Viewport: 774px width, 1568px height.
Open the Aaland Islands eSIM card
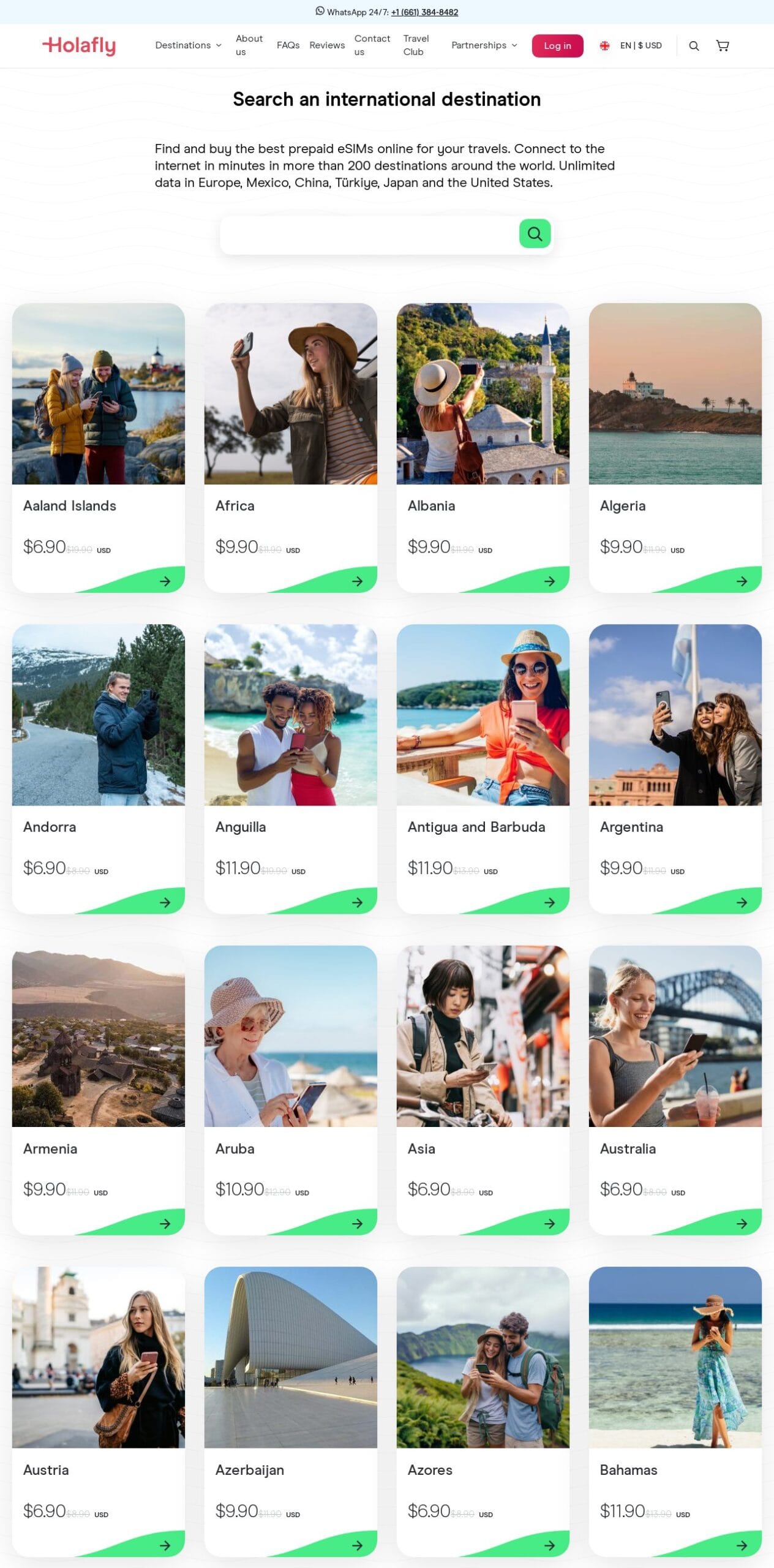click(99, 447)
